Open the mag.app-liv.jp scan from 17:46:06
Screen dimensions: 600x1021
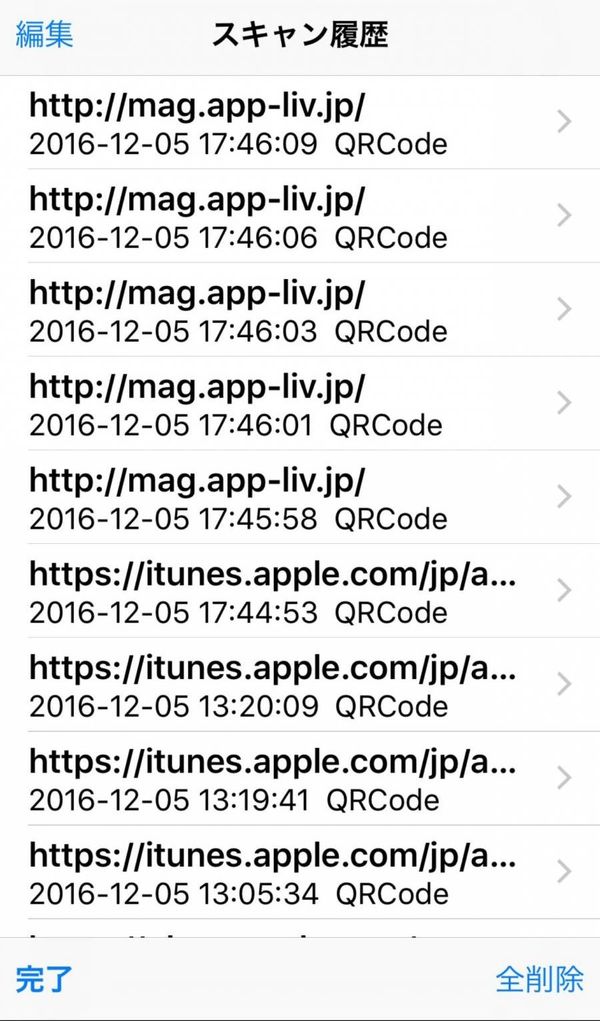(x=300, y=216)
